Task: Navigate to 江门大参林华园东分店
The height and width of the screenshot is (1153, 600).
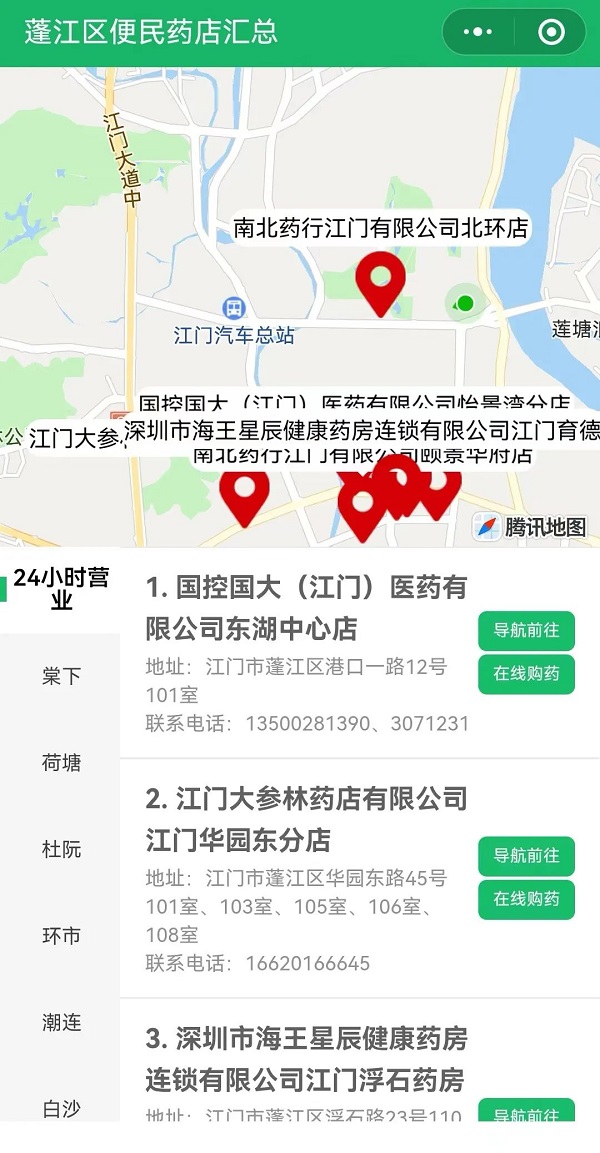Action: coord(526,856)
